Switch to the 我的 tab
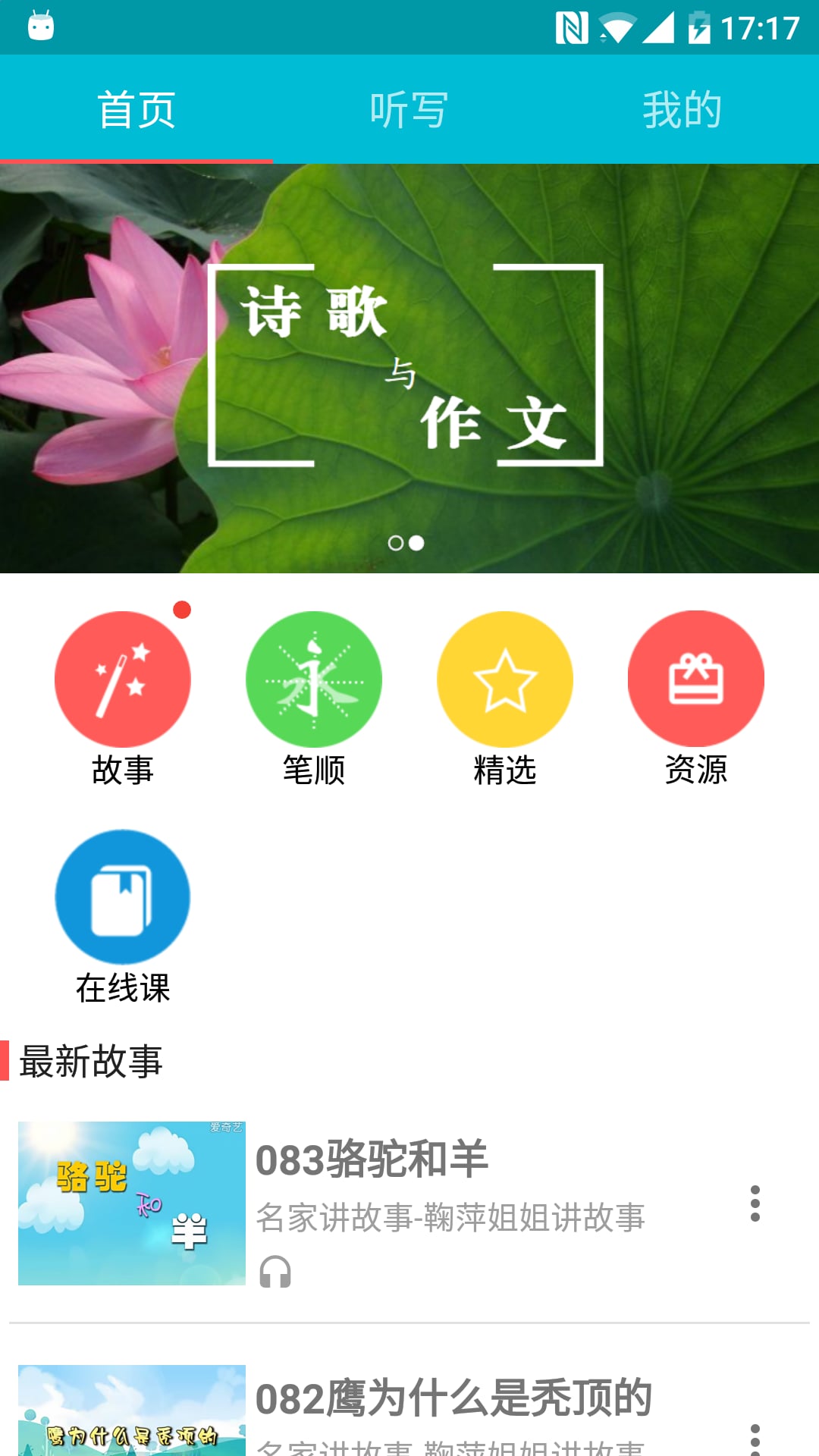Image resolution: width=819 pixels, height=1456 pixels. pyautogui.click(x=682, y=109)
